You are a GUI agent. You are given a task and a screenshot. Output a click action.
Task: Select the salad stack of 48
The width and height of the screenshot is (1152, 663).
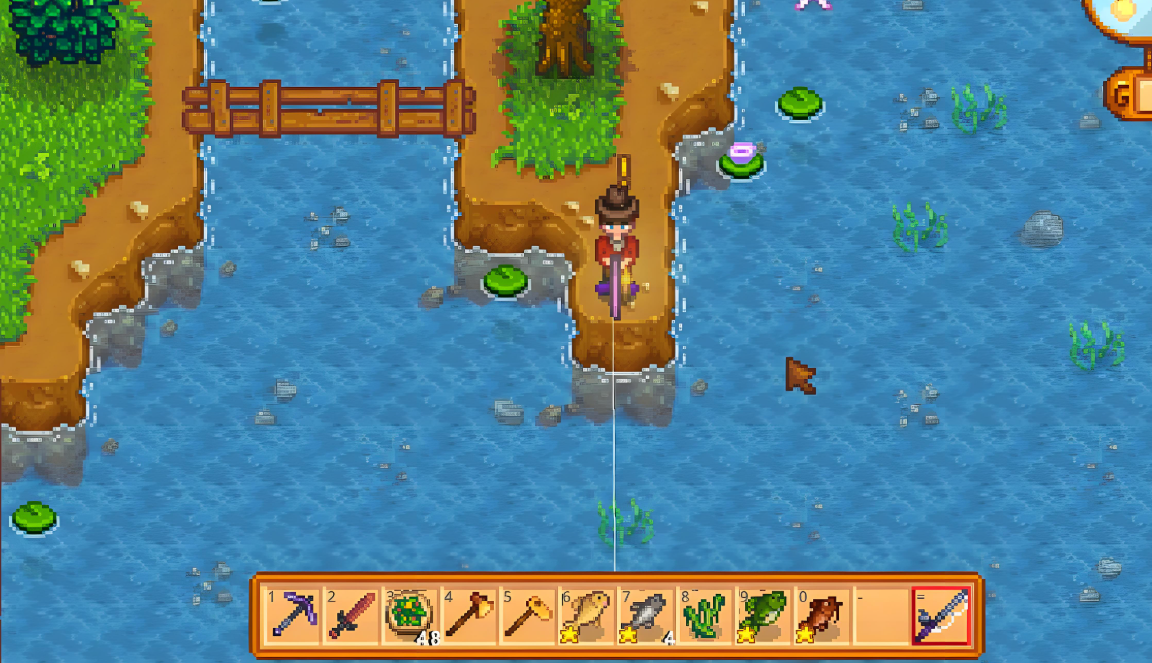click(412, 615)
